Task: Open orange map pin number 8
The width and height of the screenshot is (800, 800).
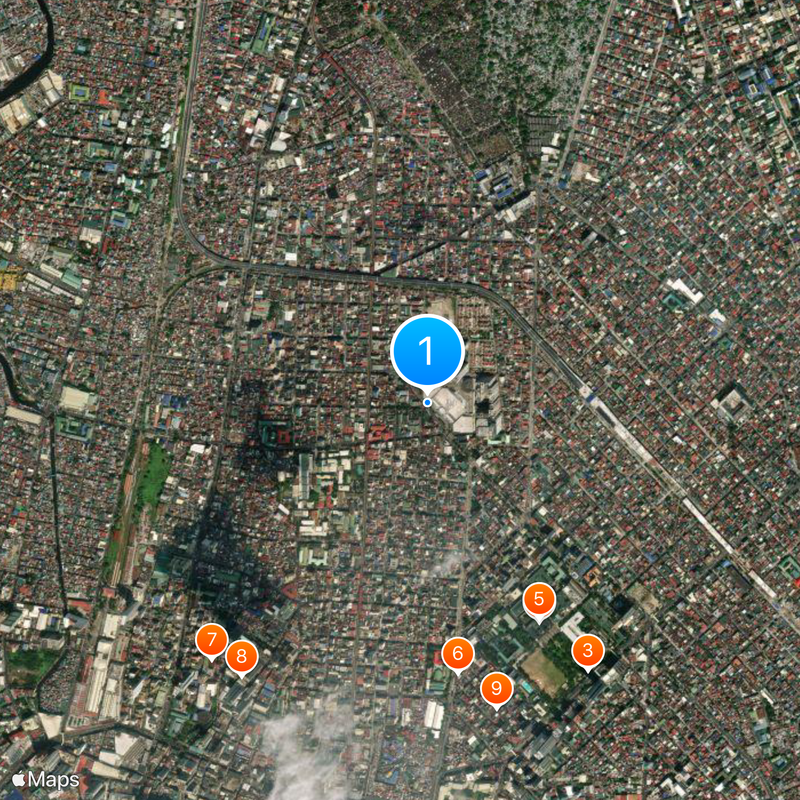Action: tap(242, 657)
